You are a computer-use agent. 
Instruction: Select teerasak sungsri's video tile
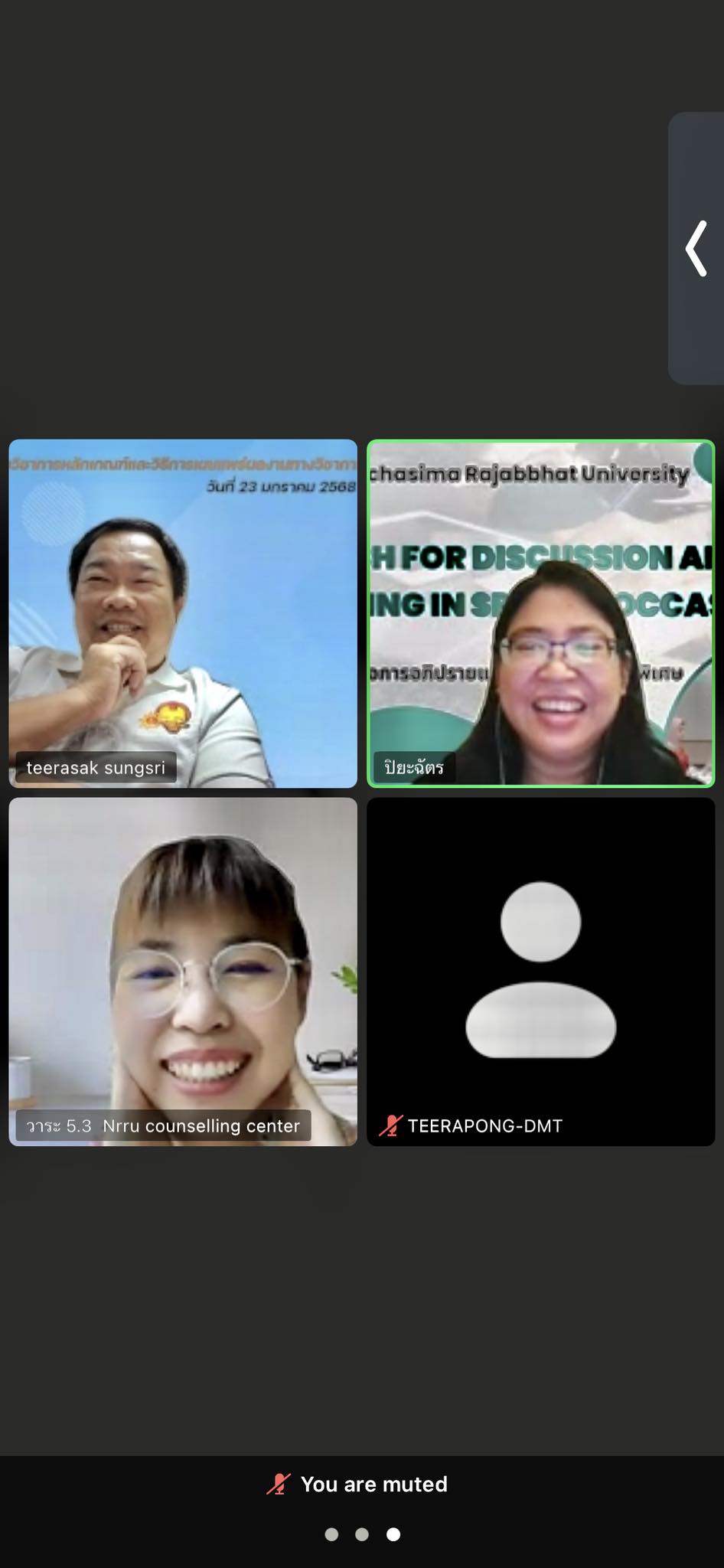183,613
